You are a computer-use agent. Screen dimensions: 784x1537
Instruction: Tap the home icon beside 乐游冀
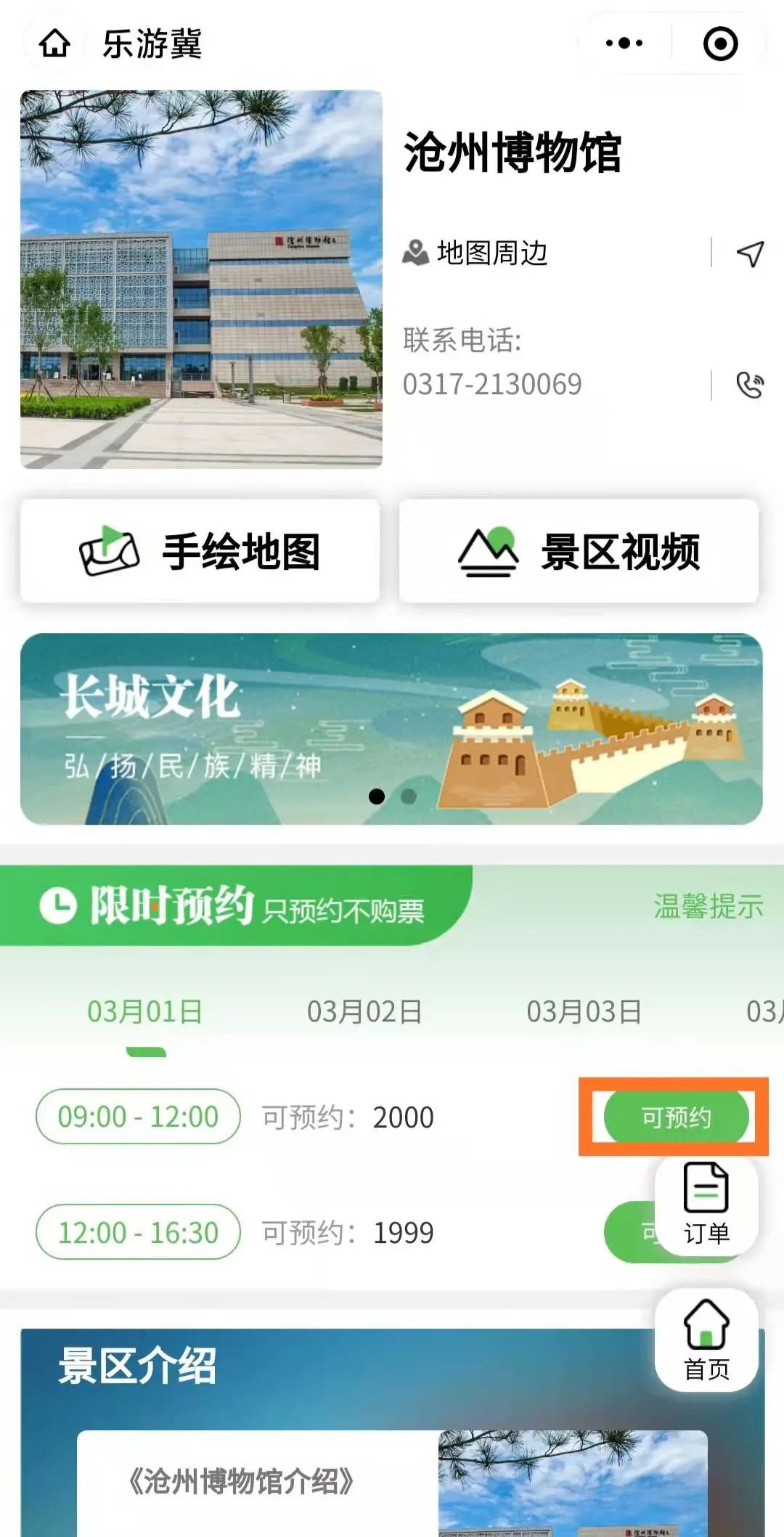[55, 44]
